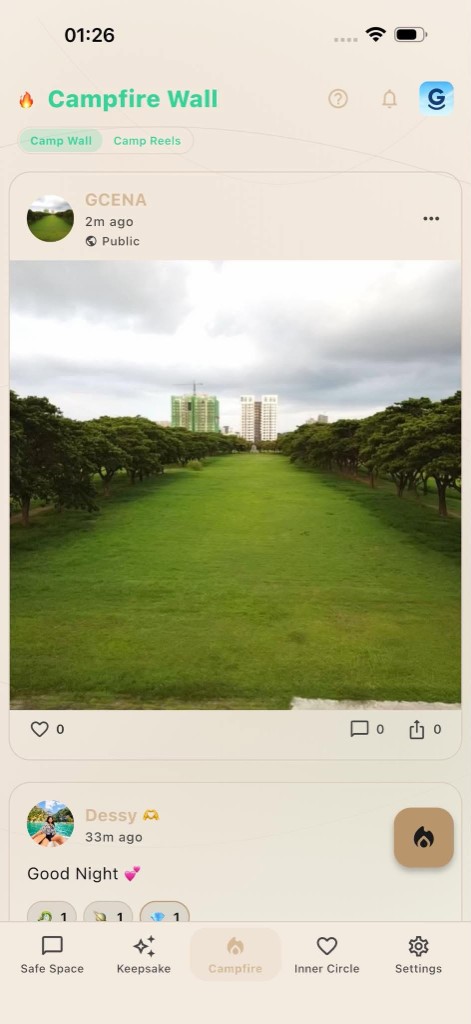471x1024 pixels.
Task: Open the profile avatar with G logo
Action: 436,99
